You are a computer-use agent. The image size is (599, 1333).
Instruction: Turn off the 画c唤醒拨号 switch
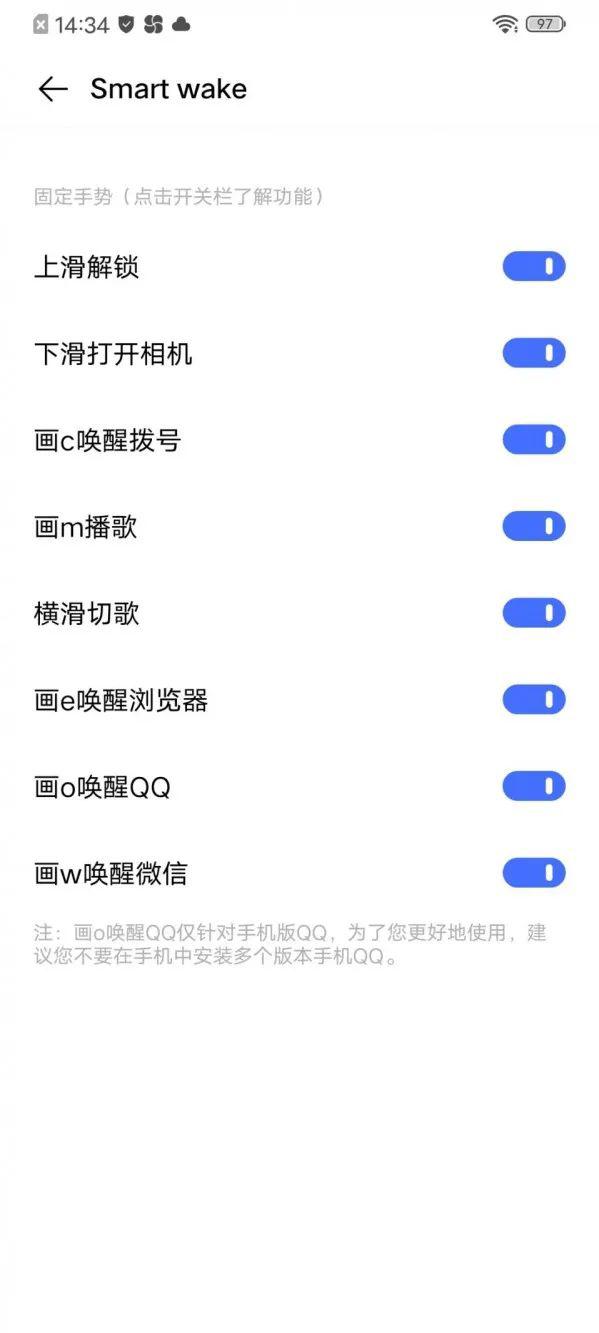(534, 440)
